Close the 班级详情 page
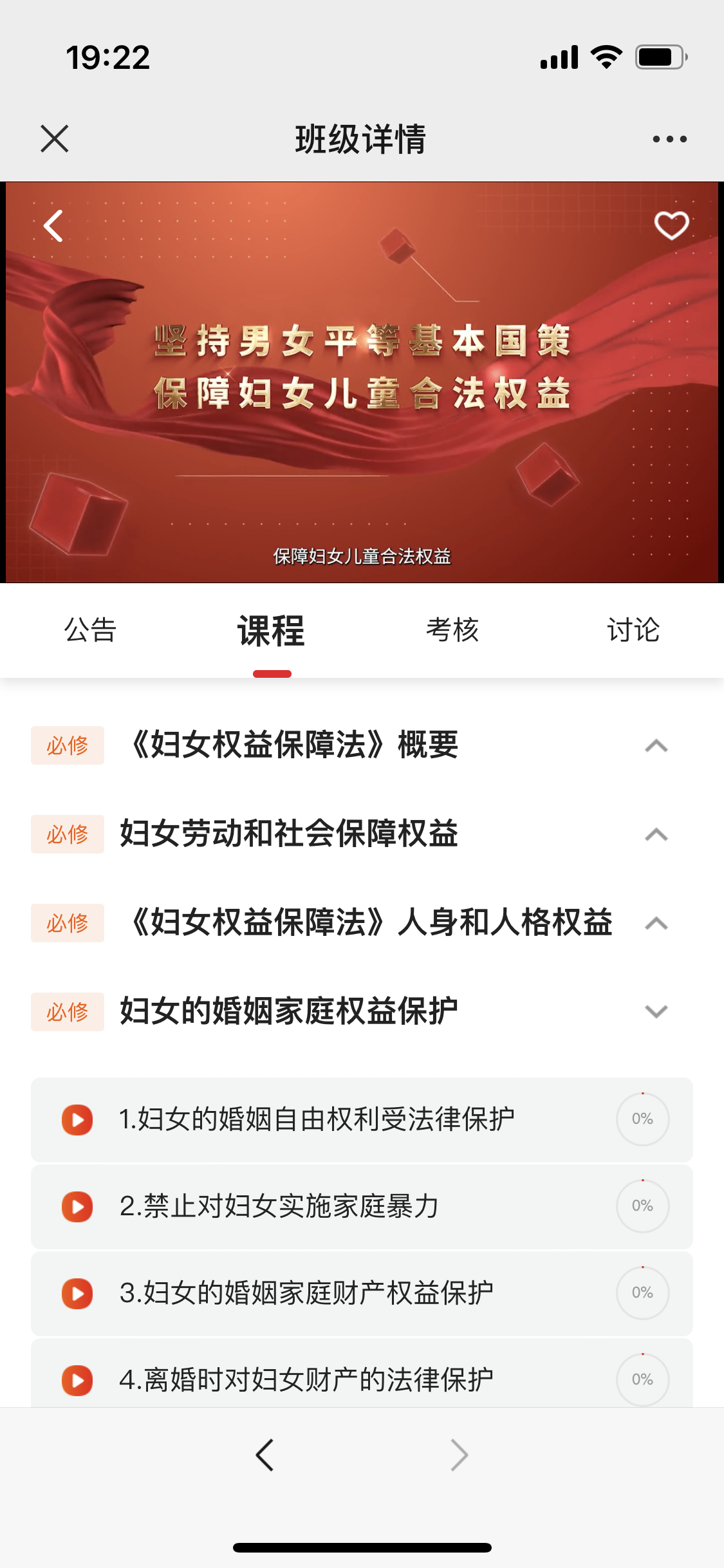 [x=55, y=138]
